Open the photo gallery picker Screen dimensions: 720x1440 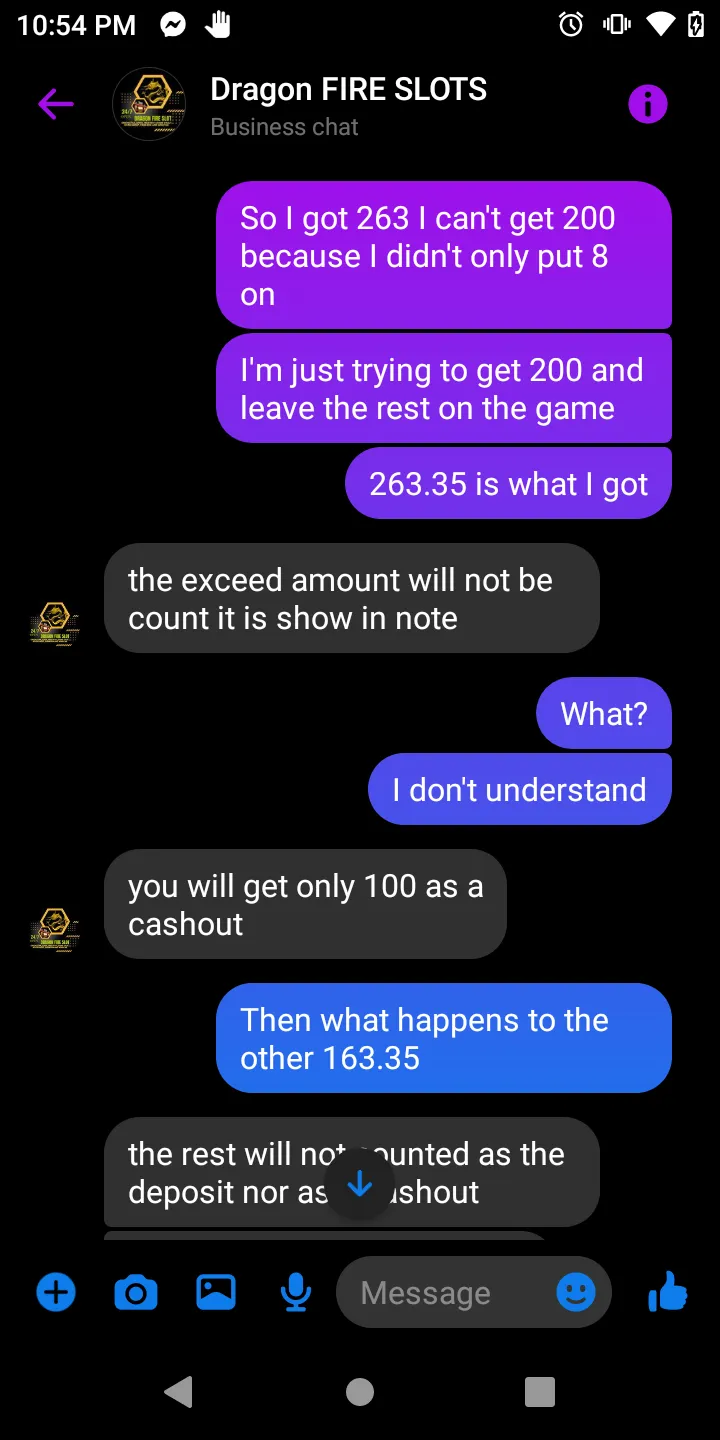click(x=216, y=1293)
